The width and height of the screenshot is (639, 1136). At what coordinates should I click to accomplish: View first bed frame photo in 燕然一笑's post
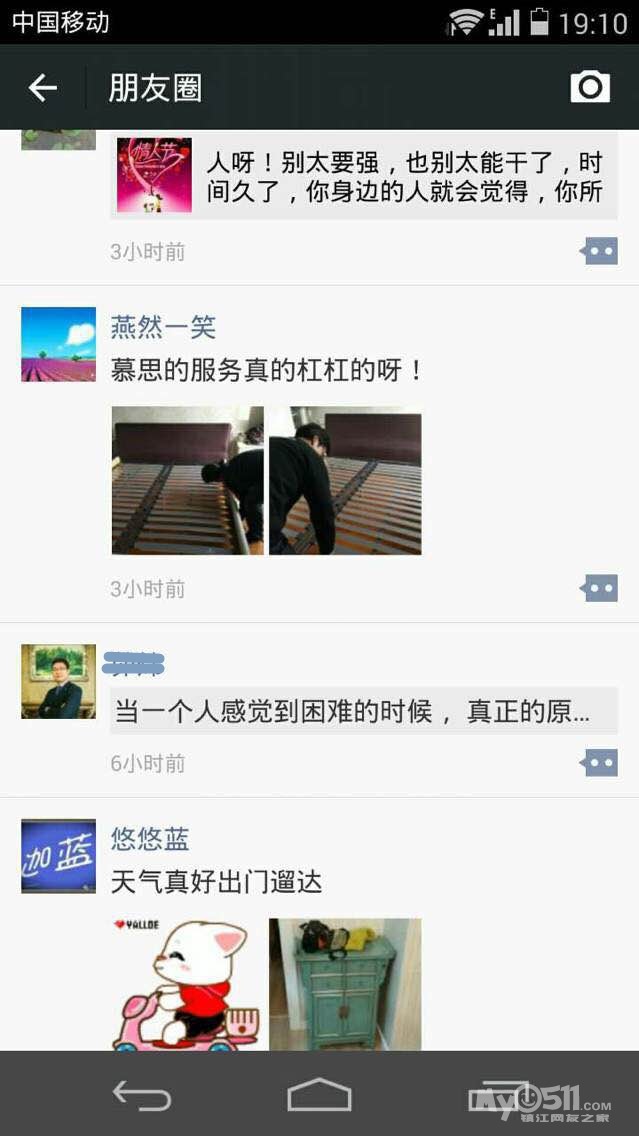[188, 480]
